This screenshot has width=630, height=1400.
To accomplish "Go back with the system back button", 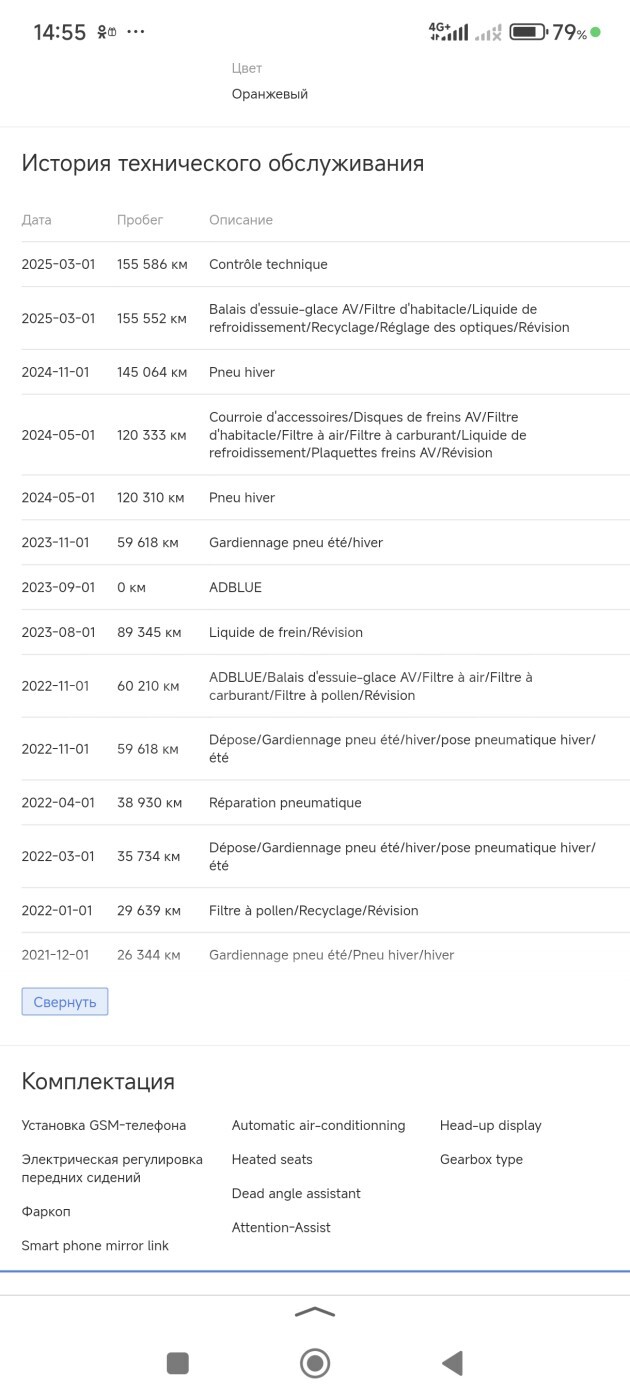I will tap(452, 1362).
